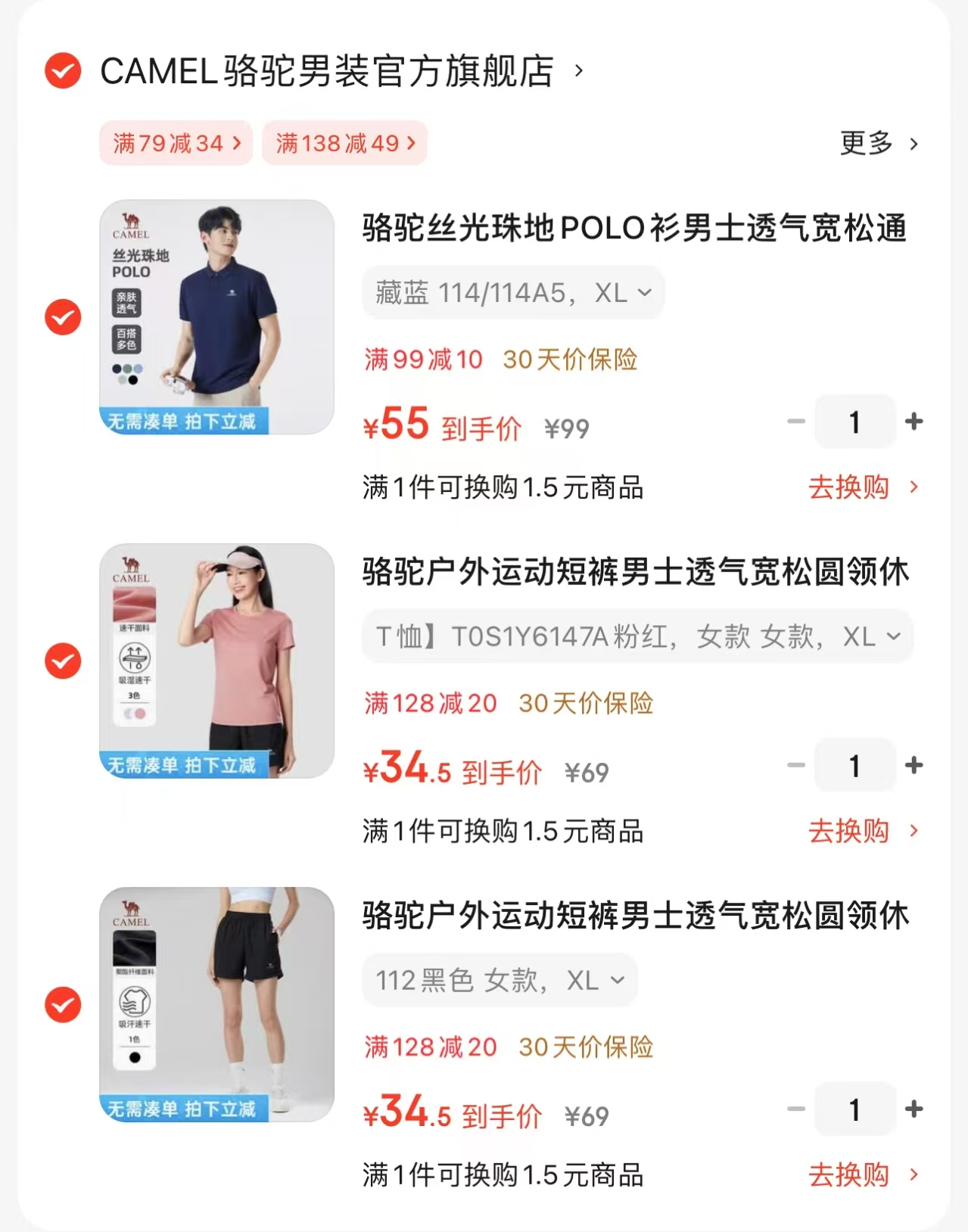This screenshot has width=968, height=1232.
Task: Open the CAMEL 骆驼男装官方旗舰店 store page
Action: tap(325, 72)
